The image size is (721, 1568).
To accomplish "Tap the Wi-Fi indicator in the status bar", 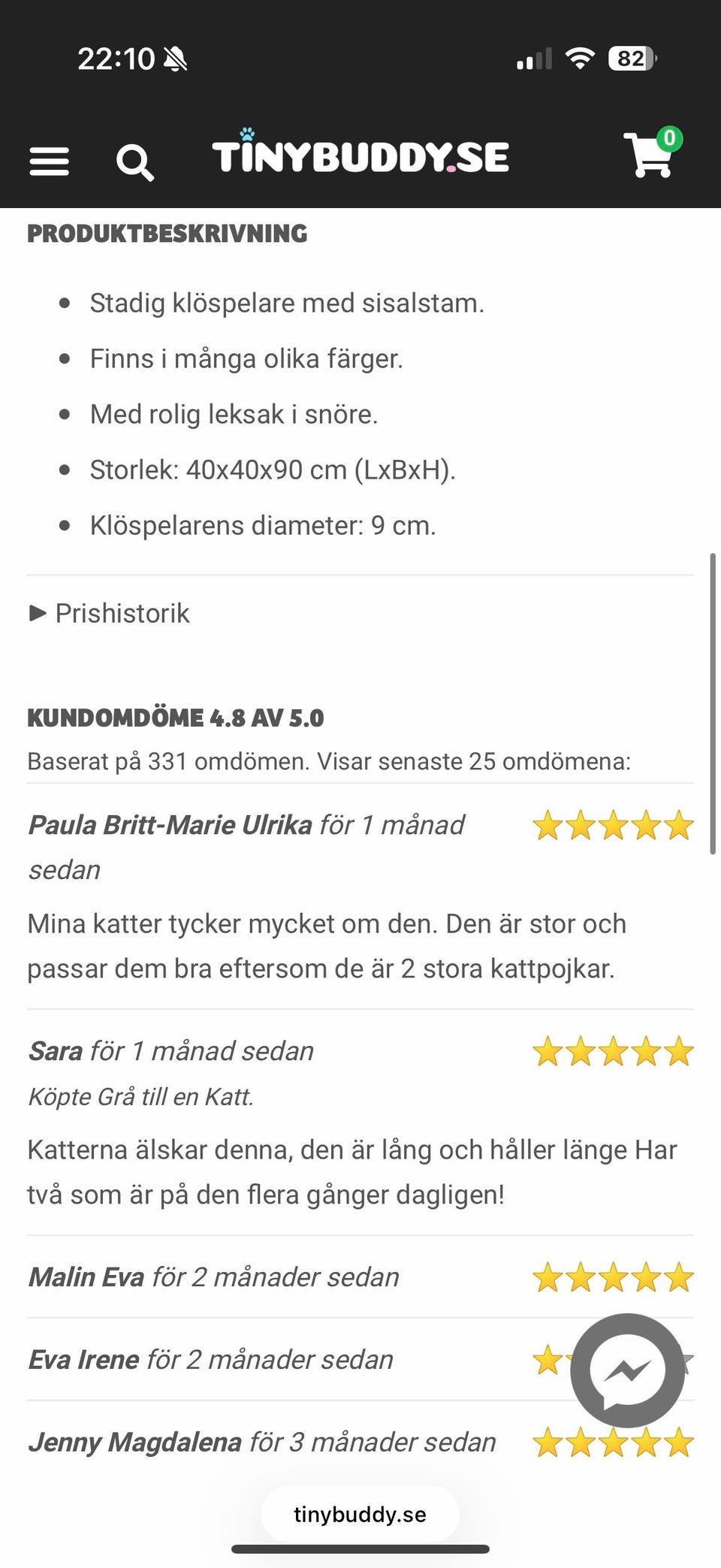I will pyautogui.click(x=579, y=59).
